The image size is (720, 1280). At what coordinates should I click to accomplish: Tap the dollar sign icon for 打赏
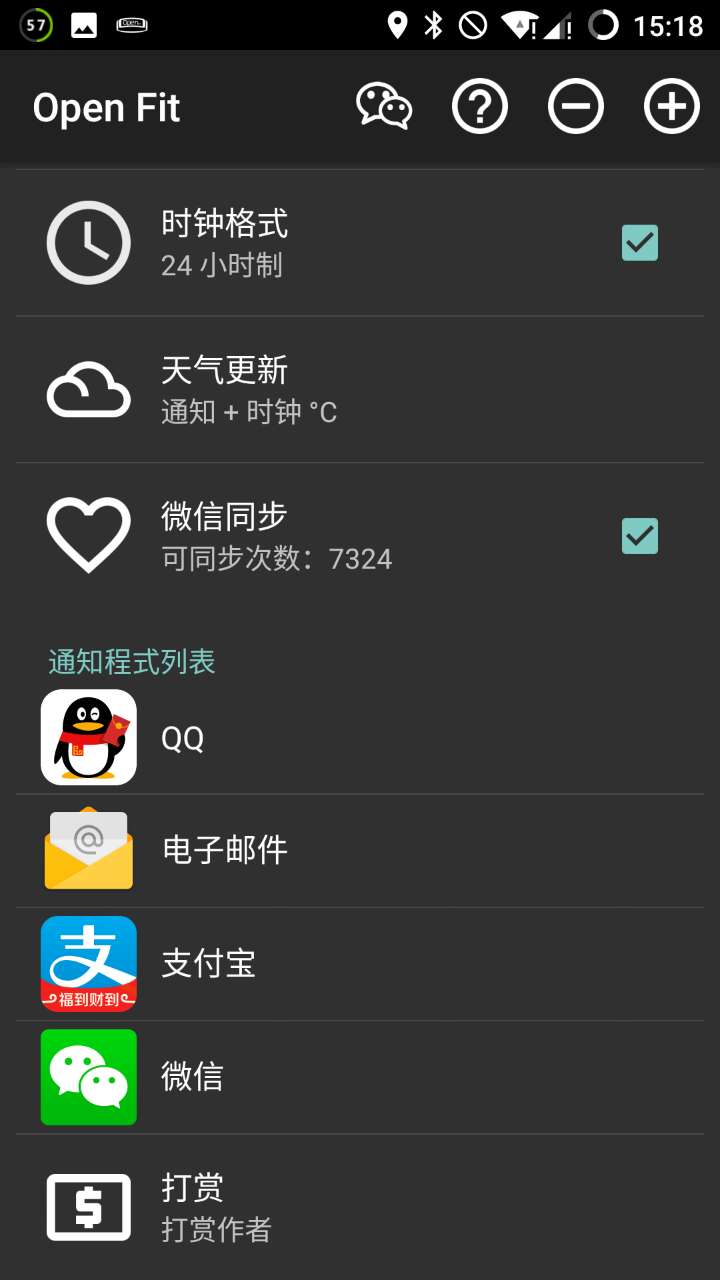click(x=88, y=1206)
